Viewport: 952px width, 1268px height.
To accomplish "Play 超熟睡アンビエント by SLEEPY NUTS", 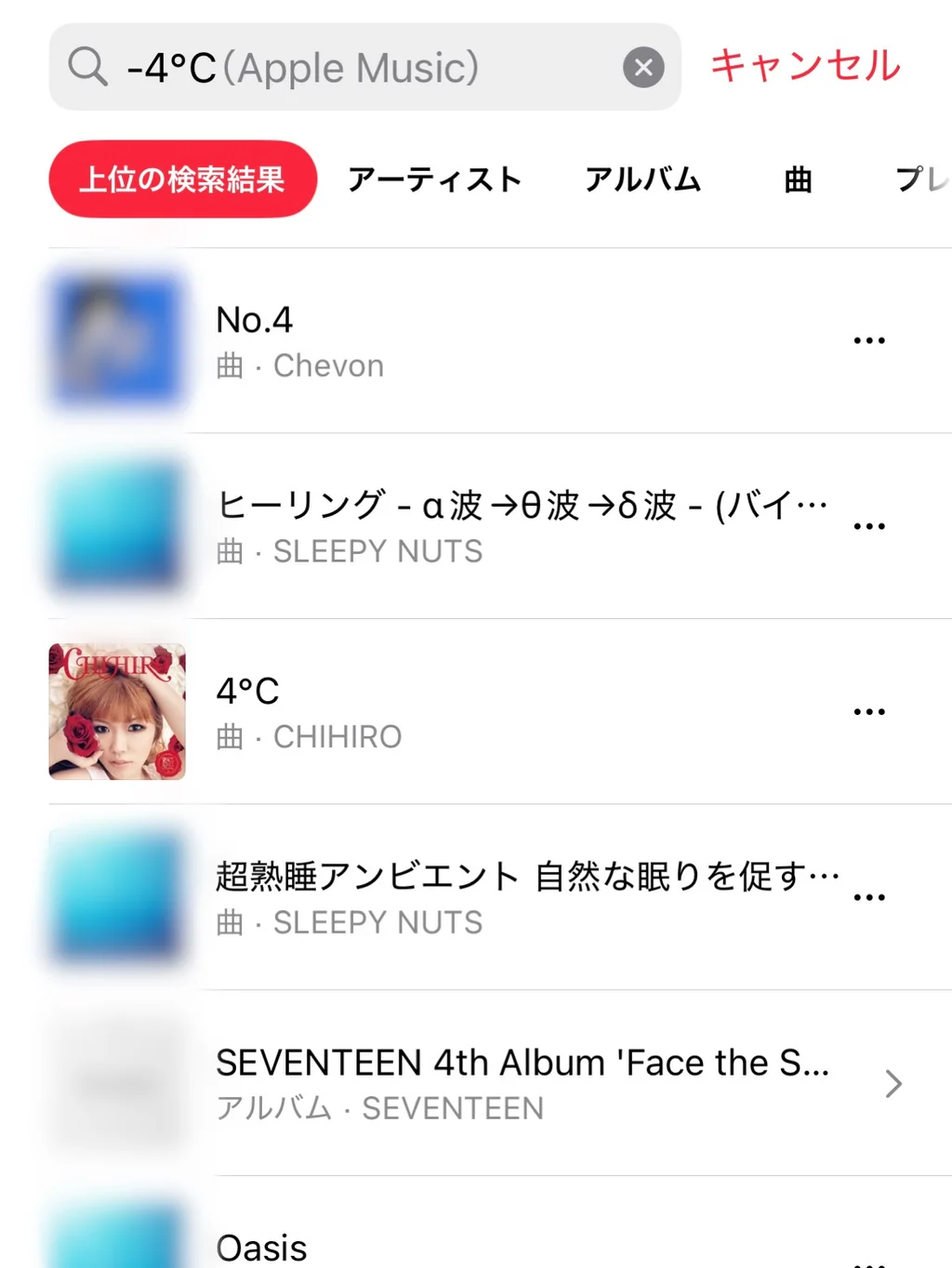I will point(446,898).
